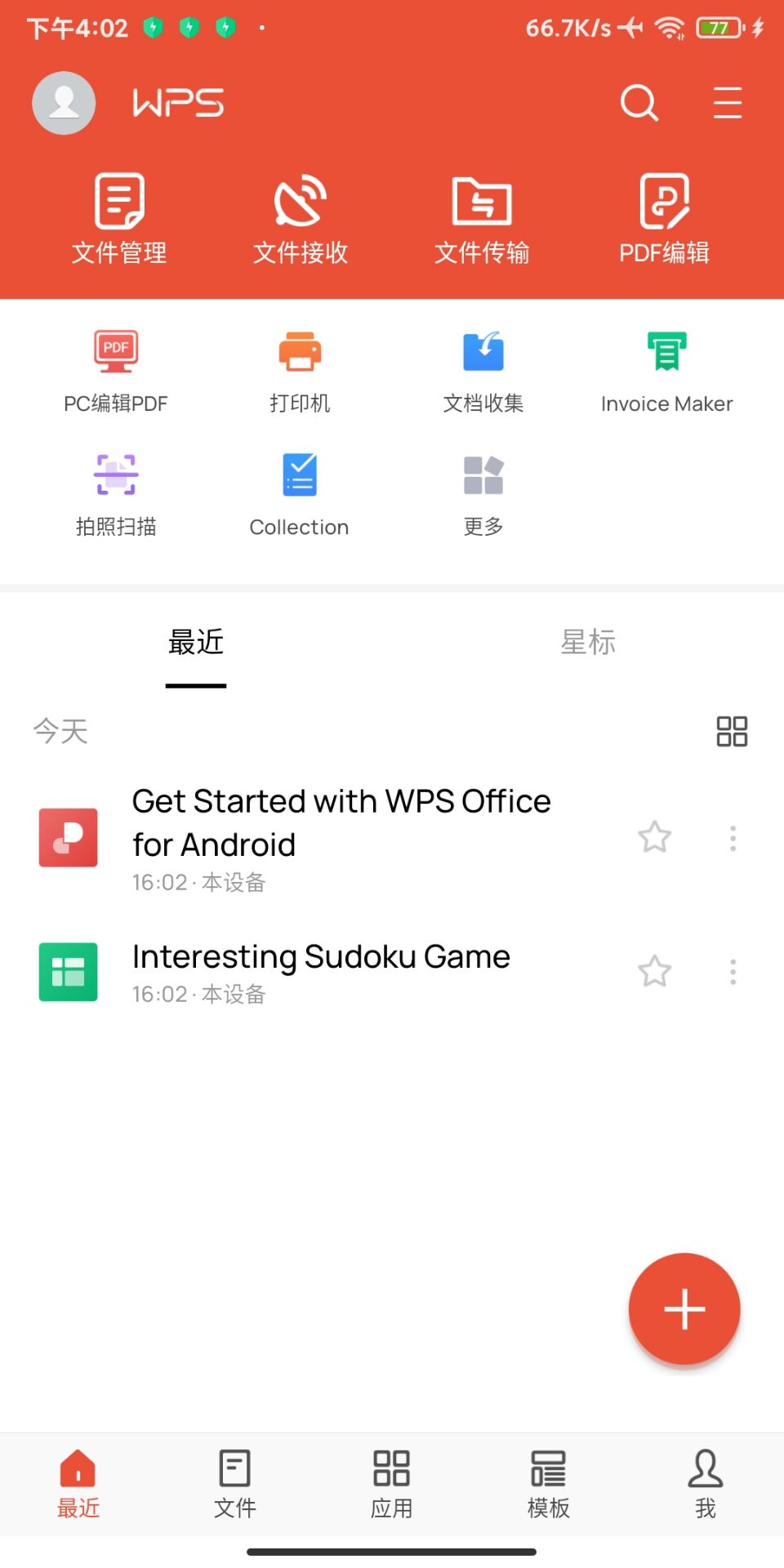Image resolution: width=784 pixels, height=1568 pixels.
Task: Star the Interesting Sudoku Game file
Action: pos(655,971)
